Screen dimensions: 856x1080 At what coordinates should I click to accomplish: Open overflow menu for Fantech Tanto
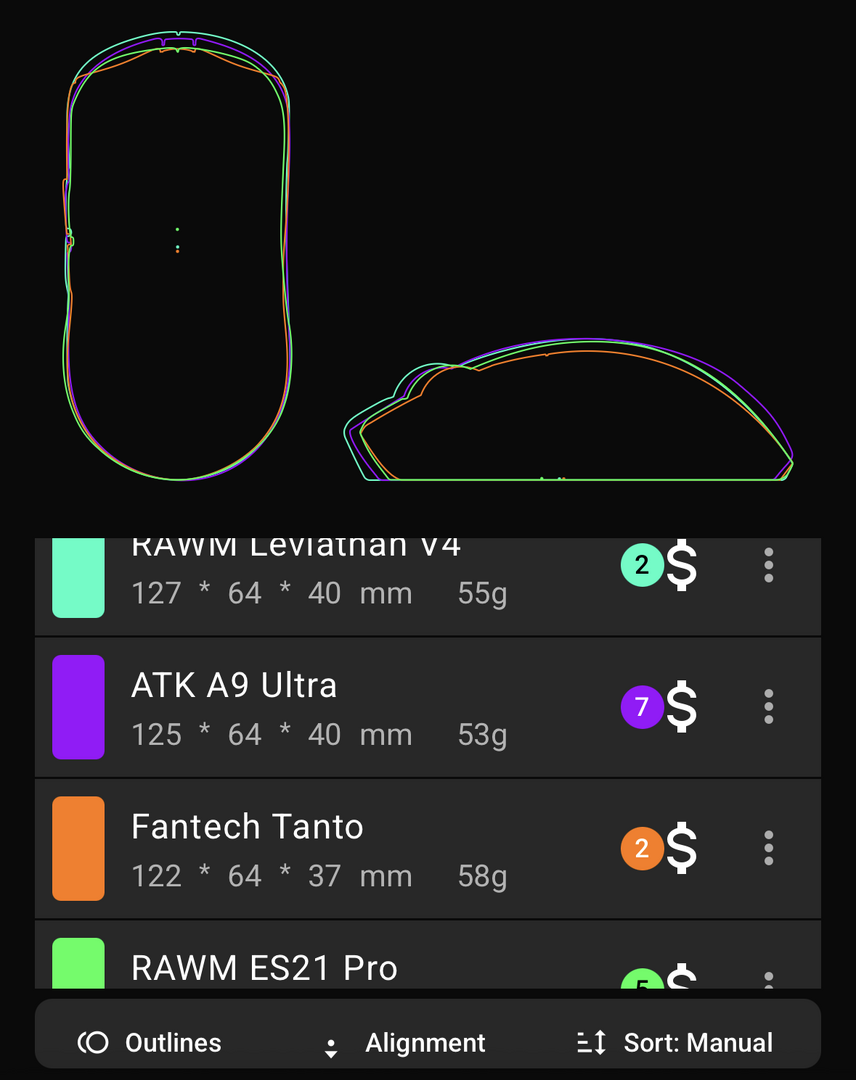click(768, 848)
